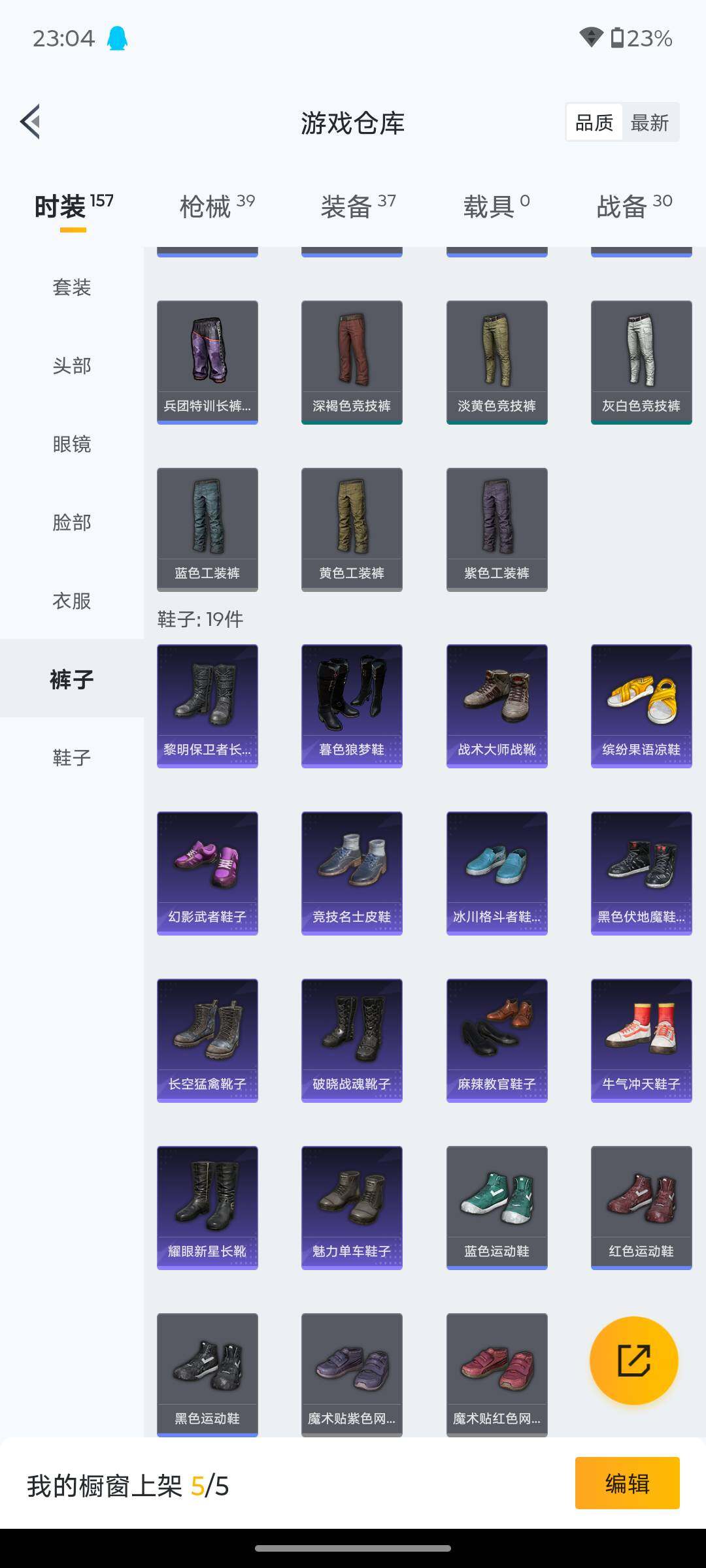The height and width of the screenshot is (1568, 706).
Task: Tap the 编辑 button
Action: coord(627,1483)
